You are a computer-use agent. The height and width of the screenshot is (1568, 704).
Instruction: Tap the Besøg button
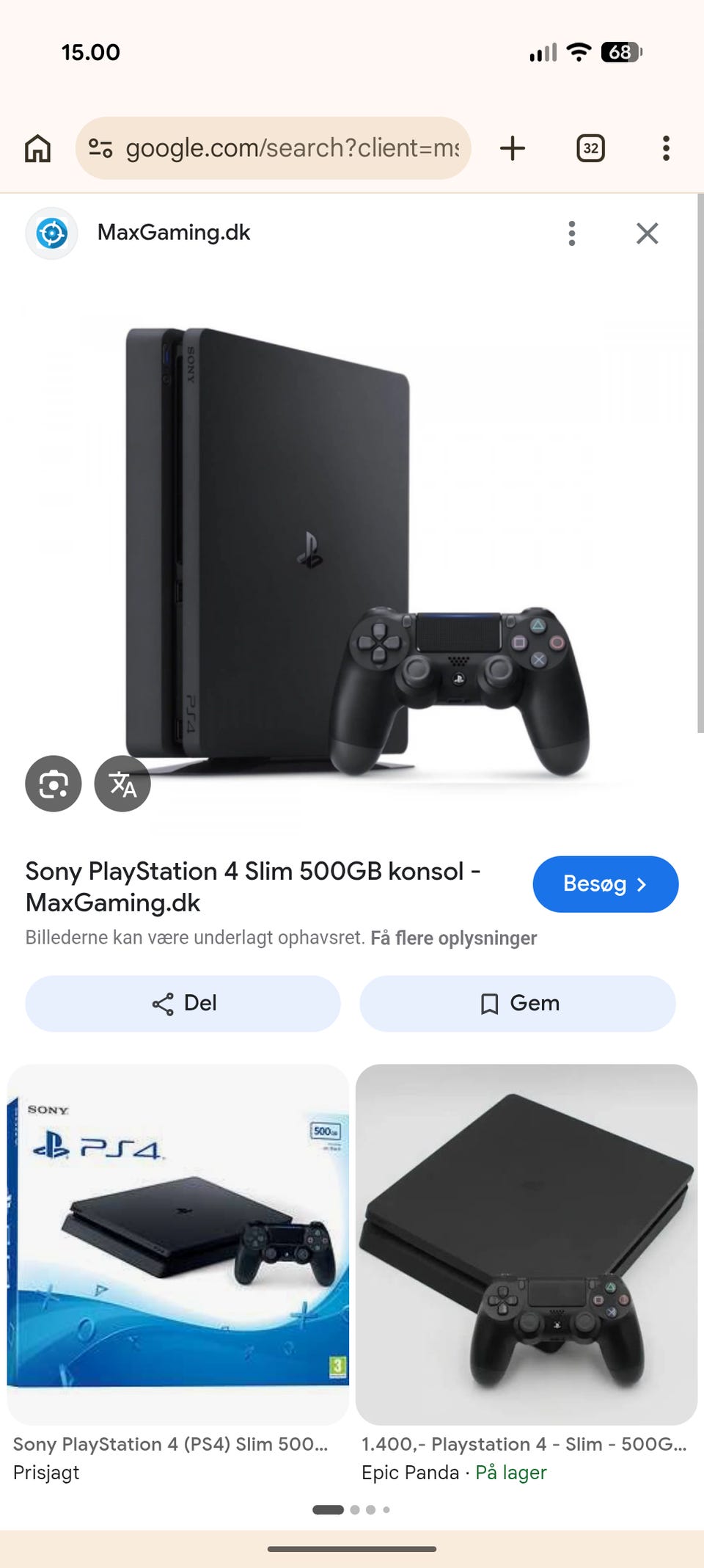tap(606, 884)
